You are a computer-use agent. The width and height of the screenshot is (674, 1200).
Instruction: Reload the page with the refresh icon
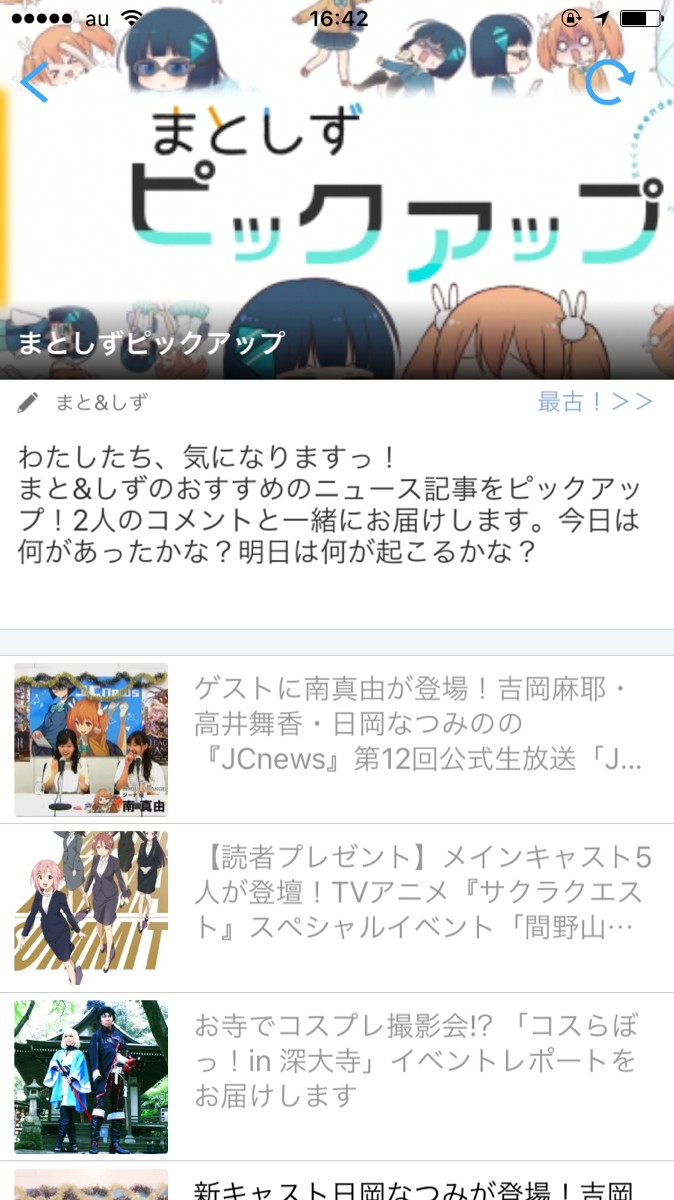coord(610,83)
